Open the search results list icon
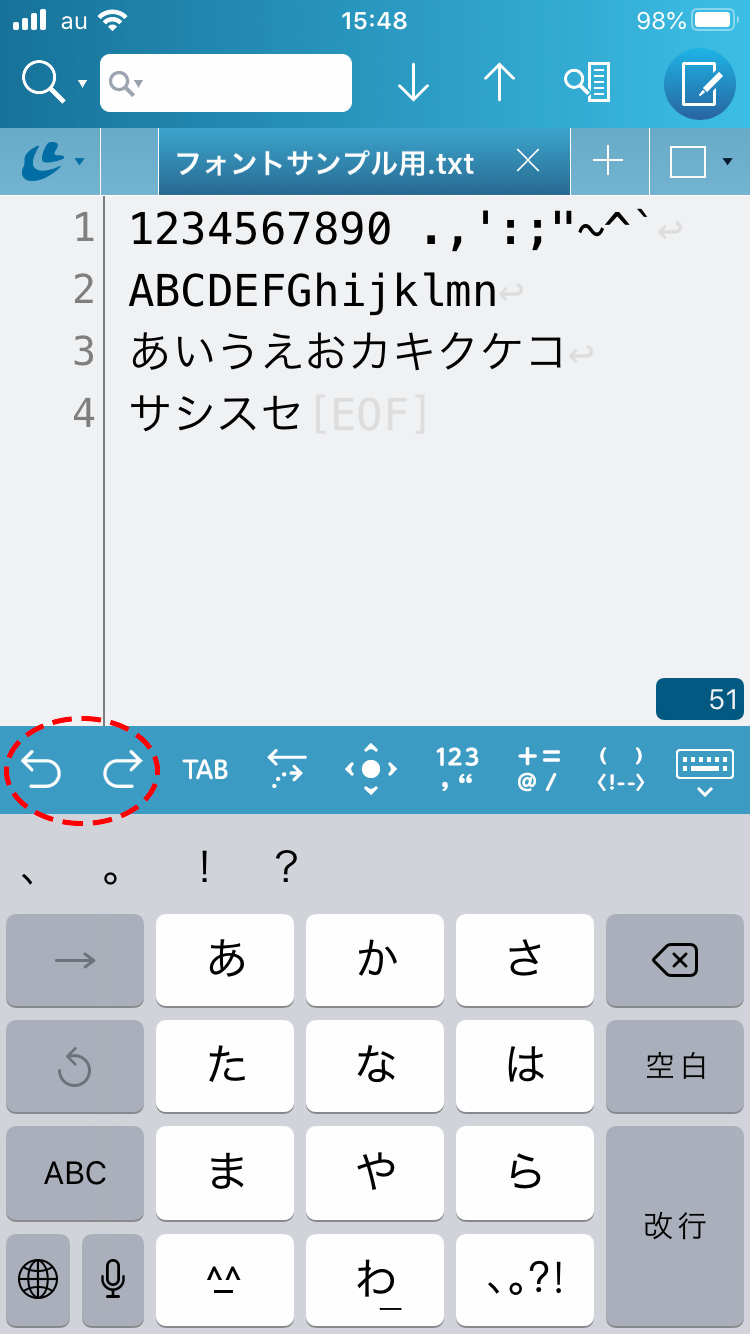Screen dimensions: 750x1334 click(587, 83)
